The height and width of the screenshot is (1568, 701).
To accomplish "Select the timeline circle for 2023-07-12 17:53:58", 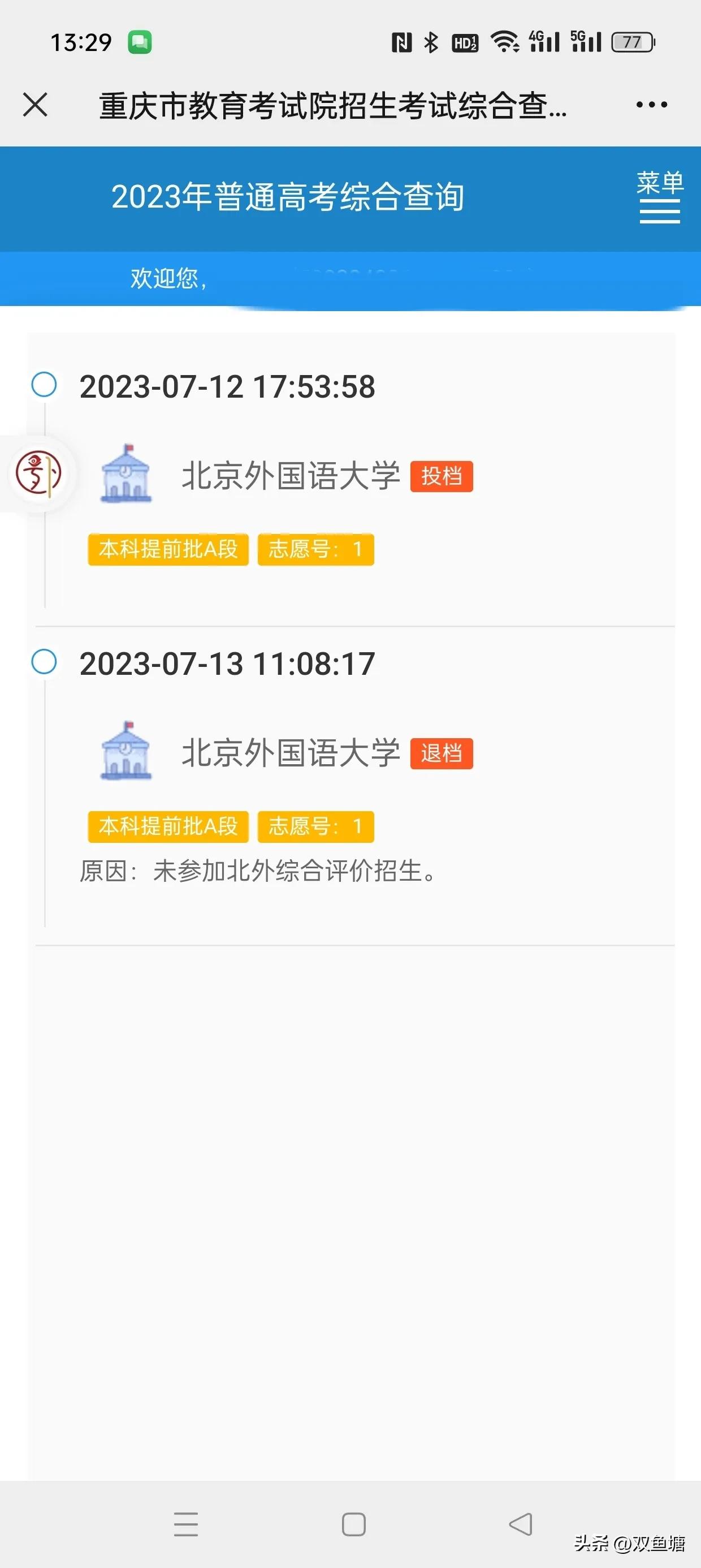I will (44, 386).
